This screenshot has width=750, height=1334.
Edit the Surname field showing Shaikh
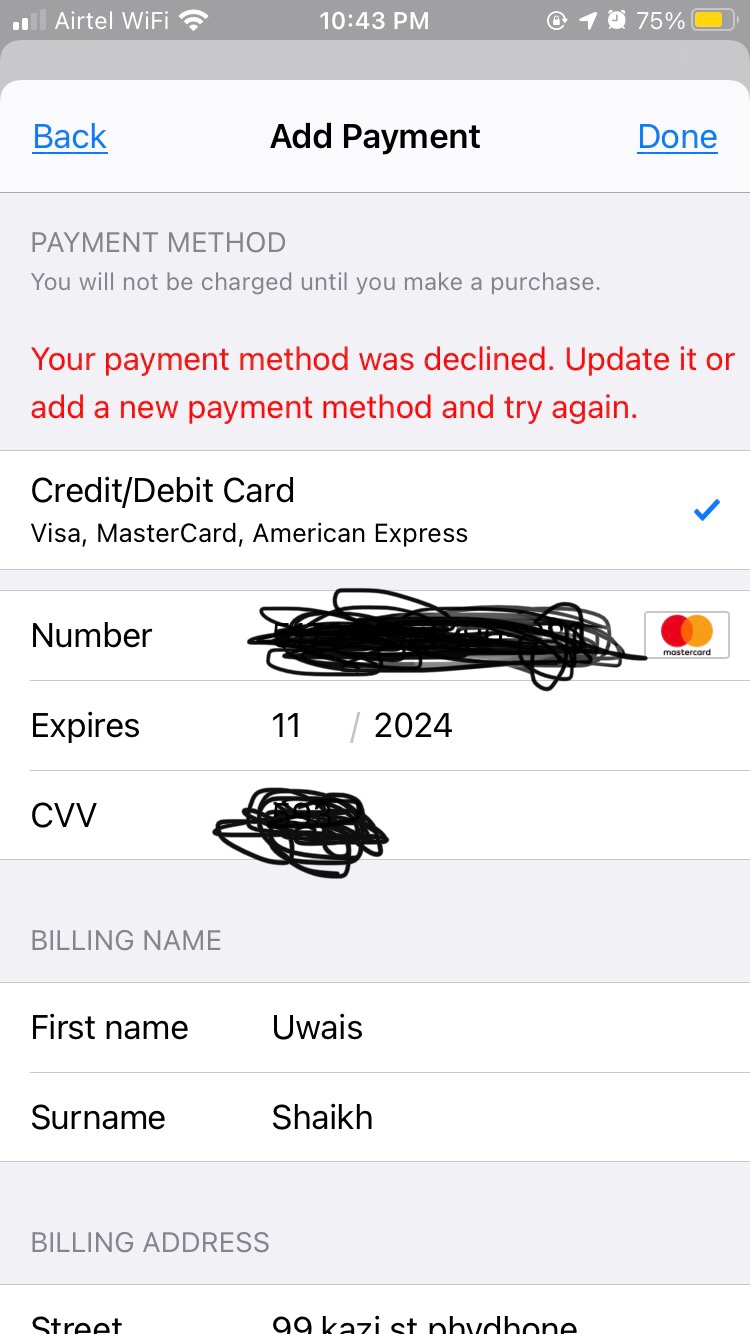[322, 1117]
